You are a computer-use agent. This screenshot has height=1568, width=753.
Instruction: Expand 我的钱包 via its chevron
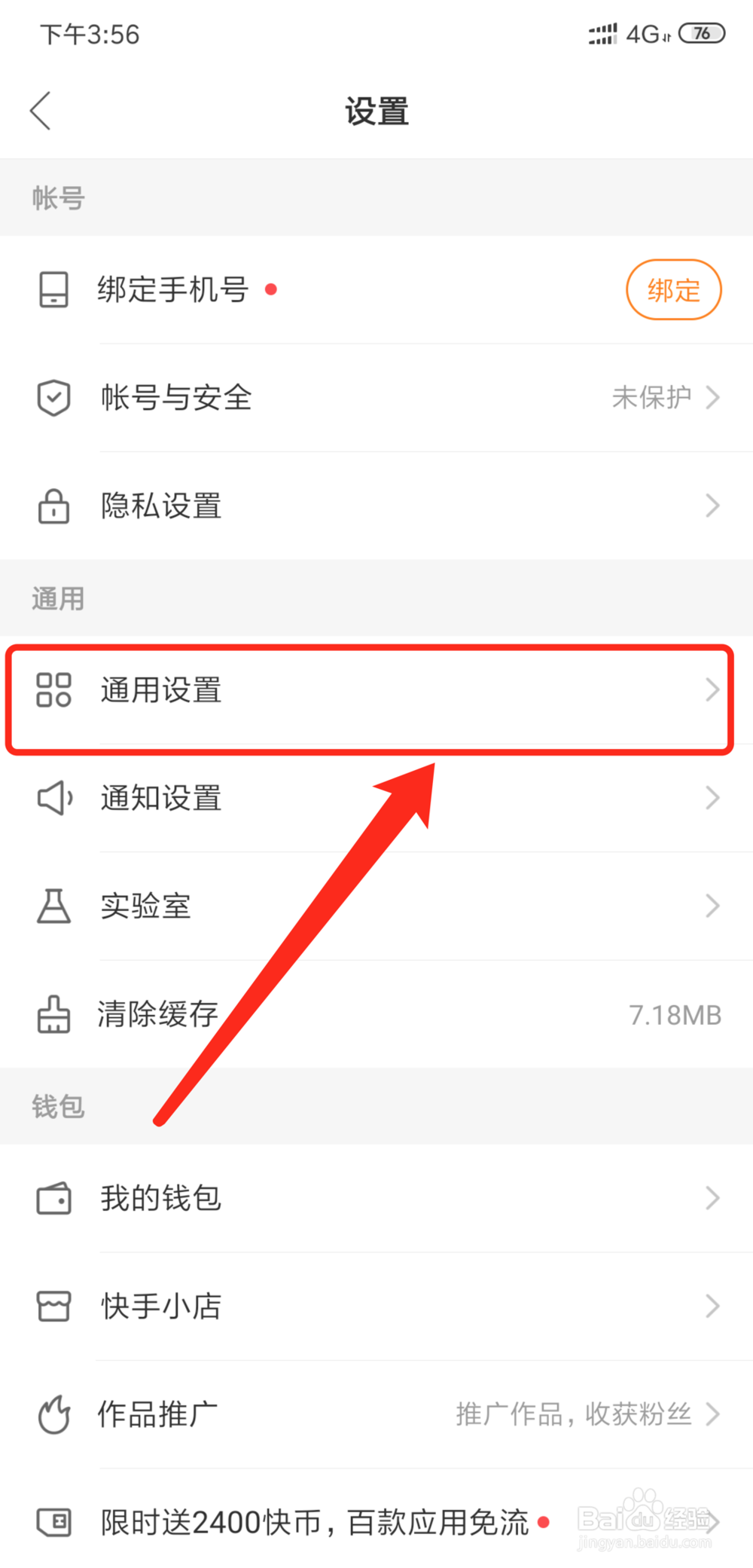[x=712, y=1198]
